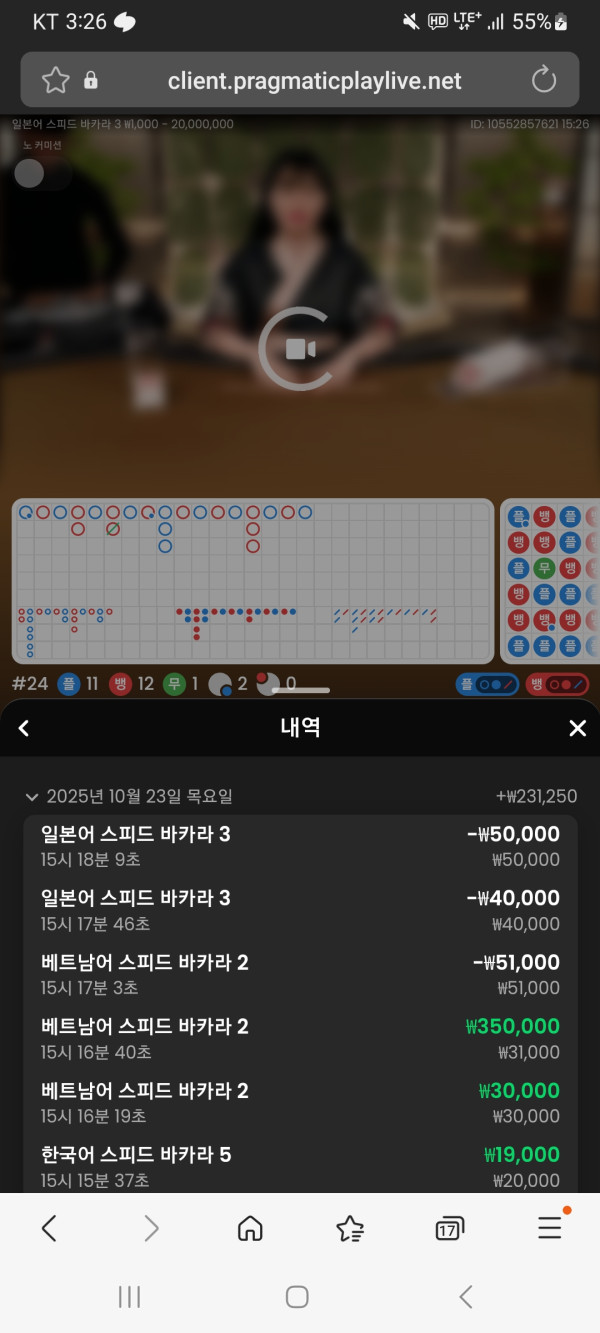Image resolution: width=600 pixels, height=1333 pixels.
Task: Open browser bookmarks list
Action: point(350,1228)
